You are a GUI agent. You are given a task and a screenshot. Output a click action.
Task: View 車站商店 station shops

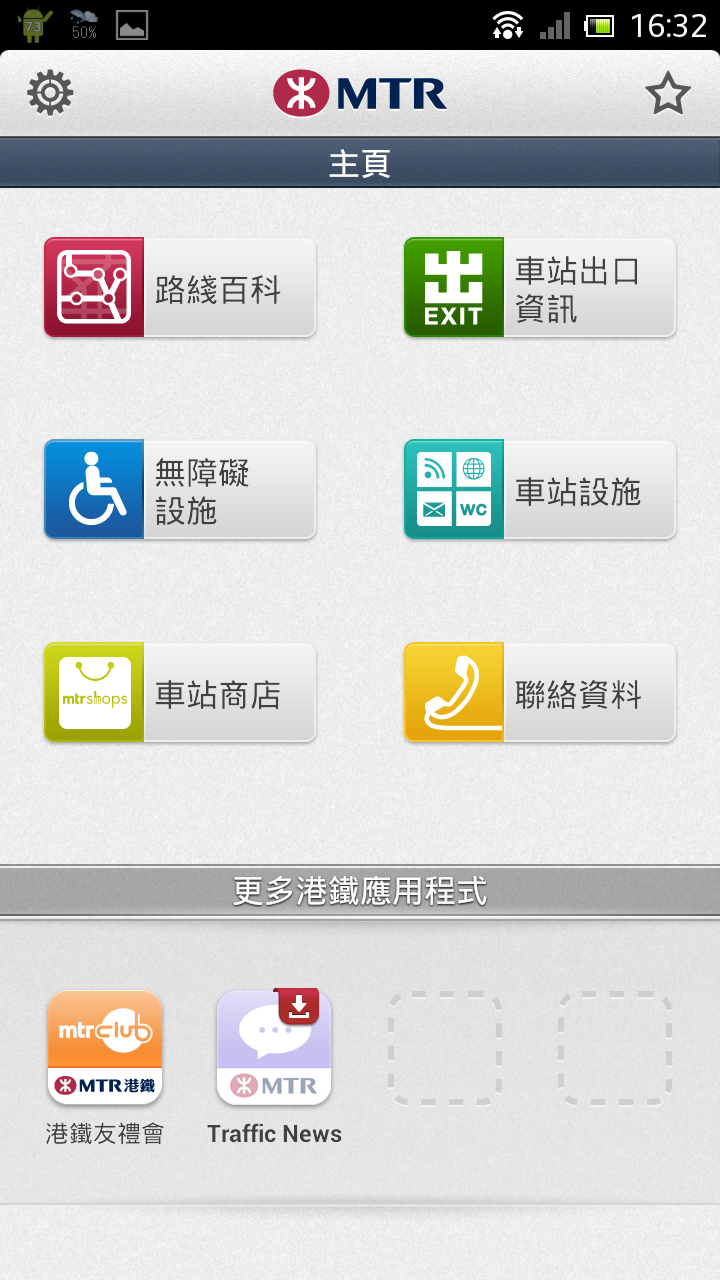point(180,693)
